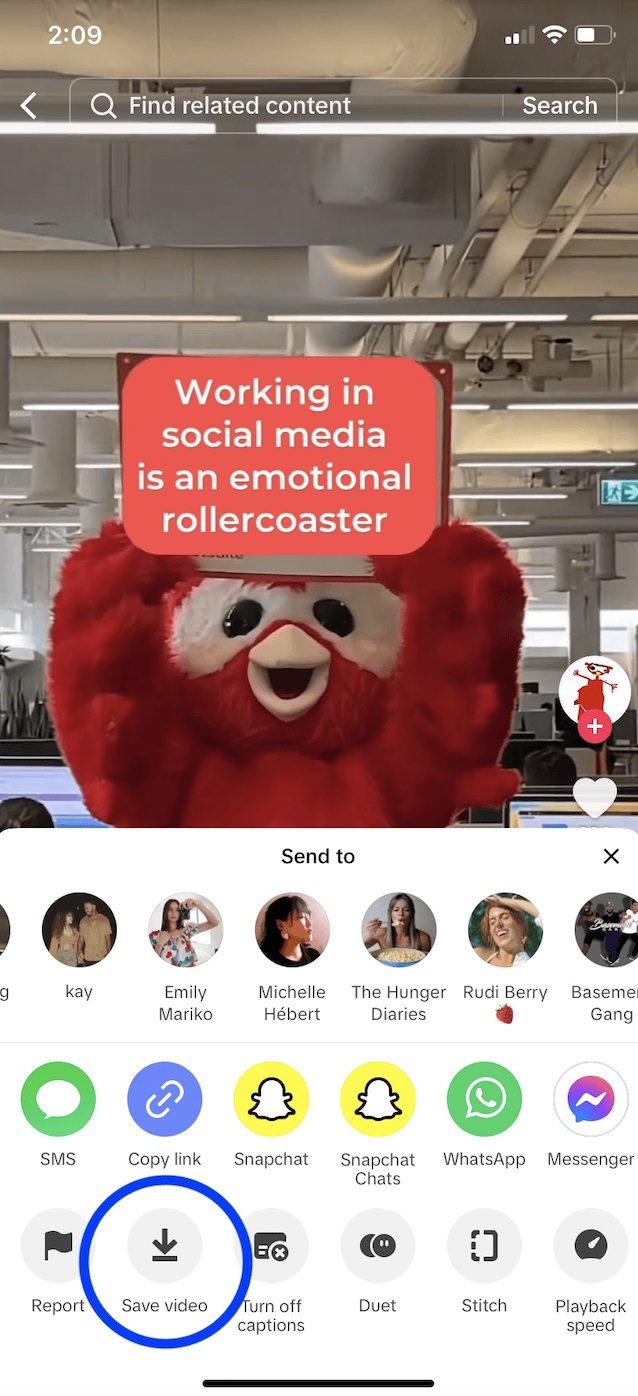Send video to kay
Screen dimensions: 638x1396
click(79, 930)
